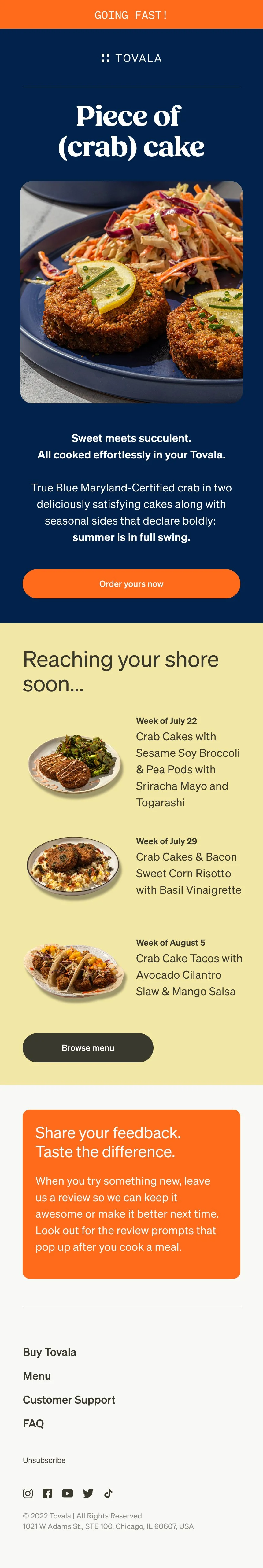
Task: Open Tovala's YouTube icon
Action: coord(68,1493)
